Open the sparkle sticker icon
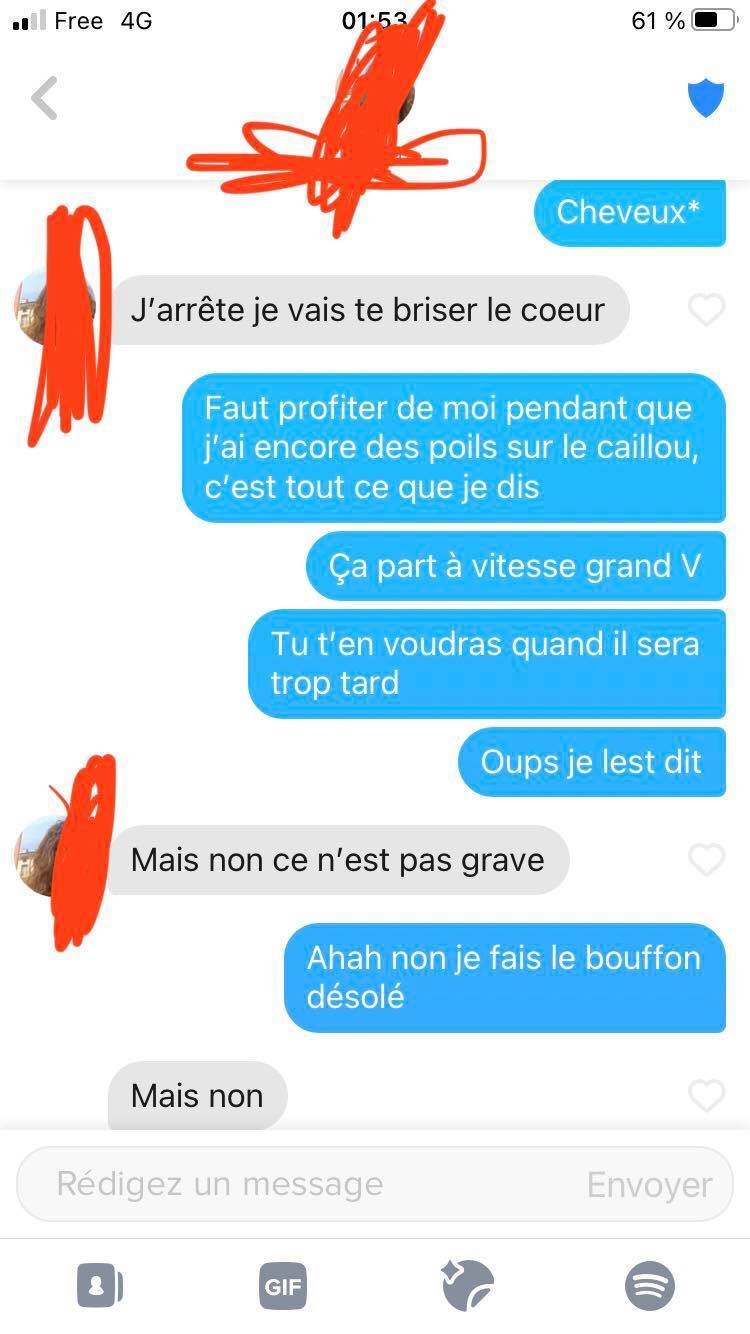The image size is (750, 1334). (467, 1285)
